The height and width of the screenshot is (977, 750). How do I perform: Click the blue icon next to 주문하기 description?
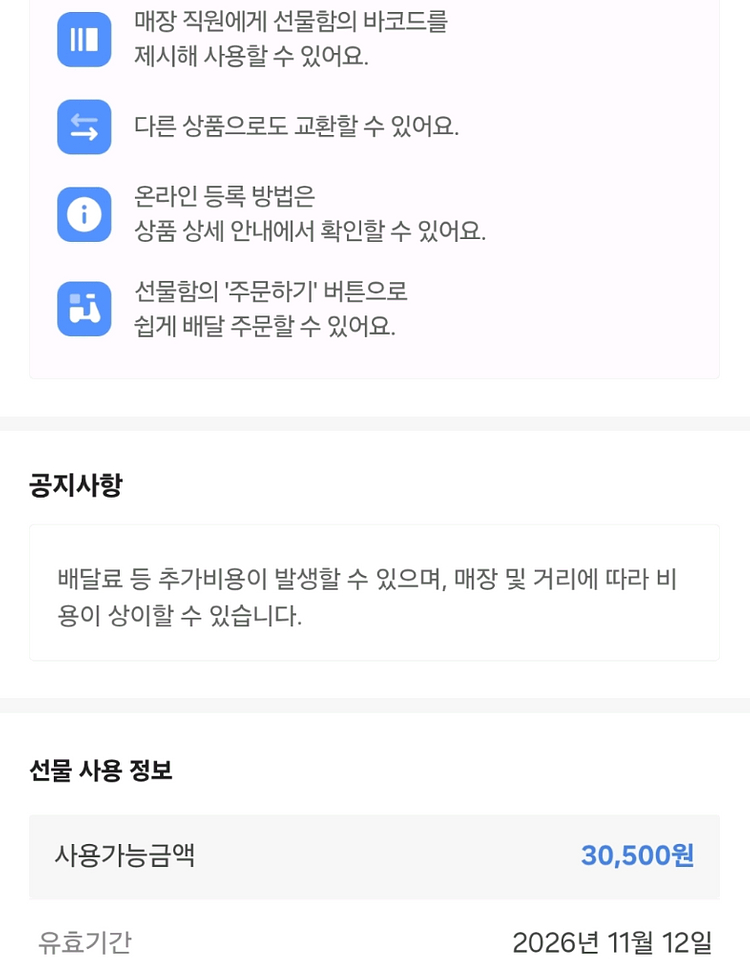click(x=84, y=309)
